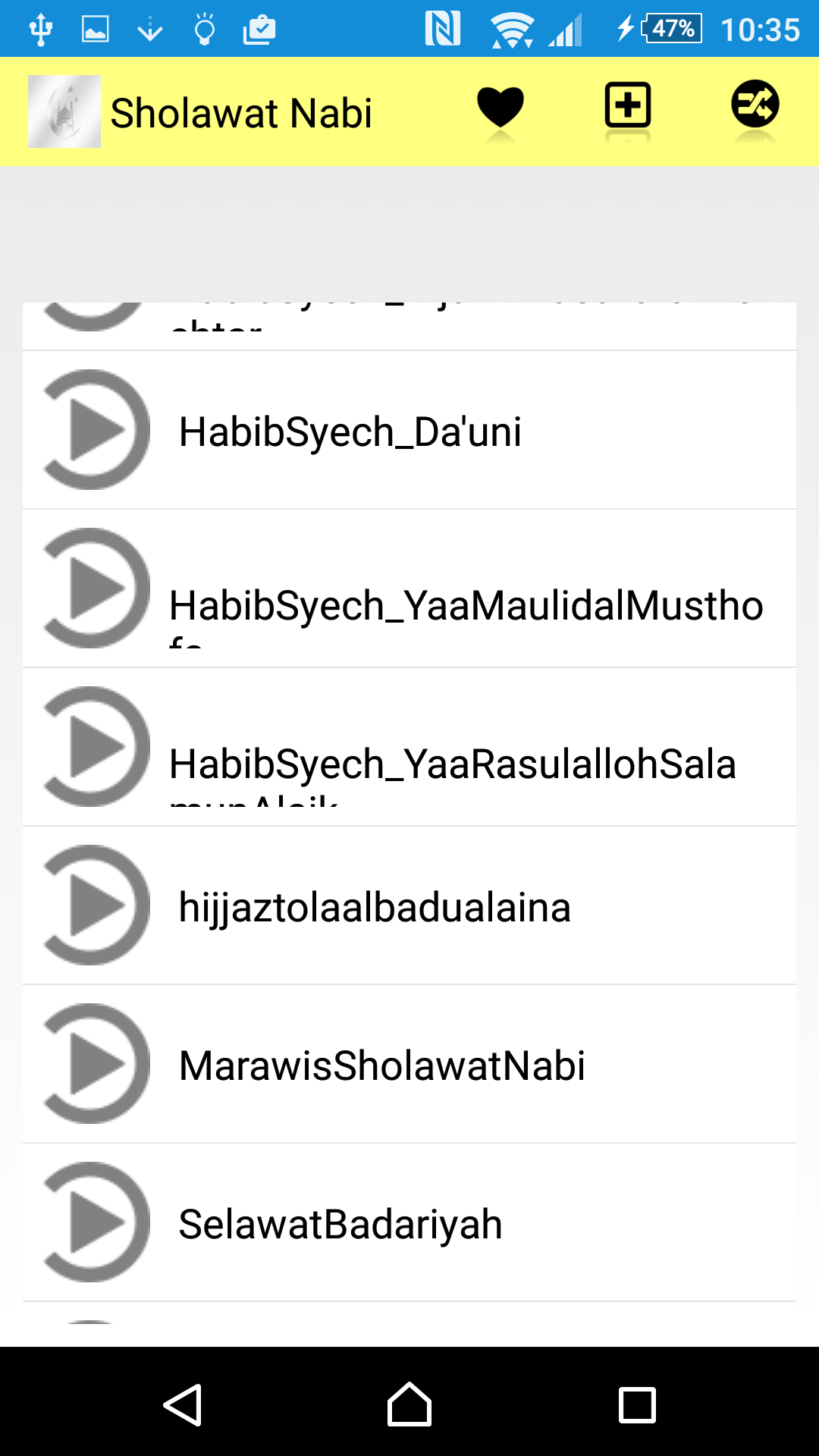The image size is (819, 1456).
Task: Play HabibSyech_YaaMaulidalMusthofa track
Action: pos(409,588)
